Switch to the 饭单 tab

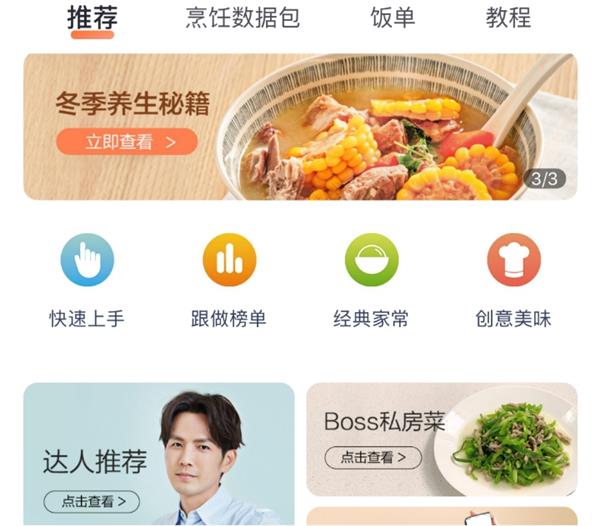pos(393,18)
